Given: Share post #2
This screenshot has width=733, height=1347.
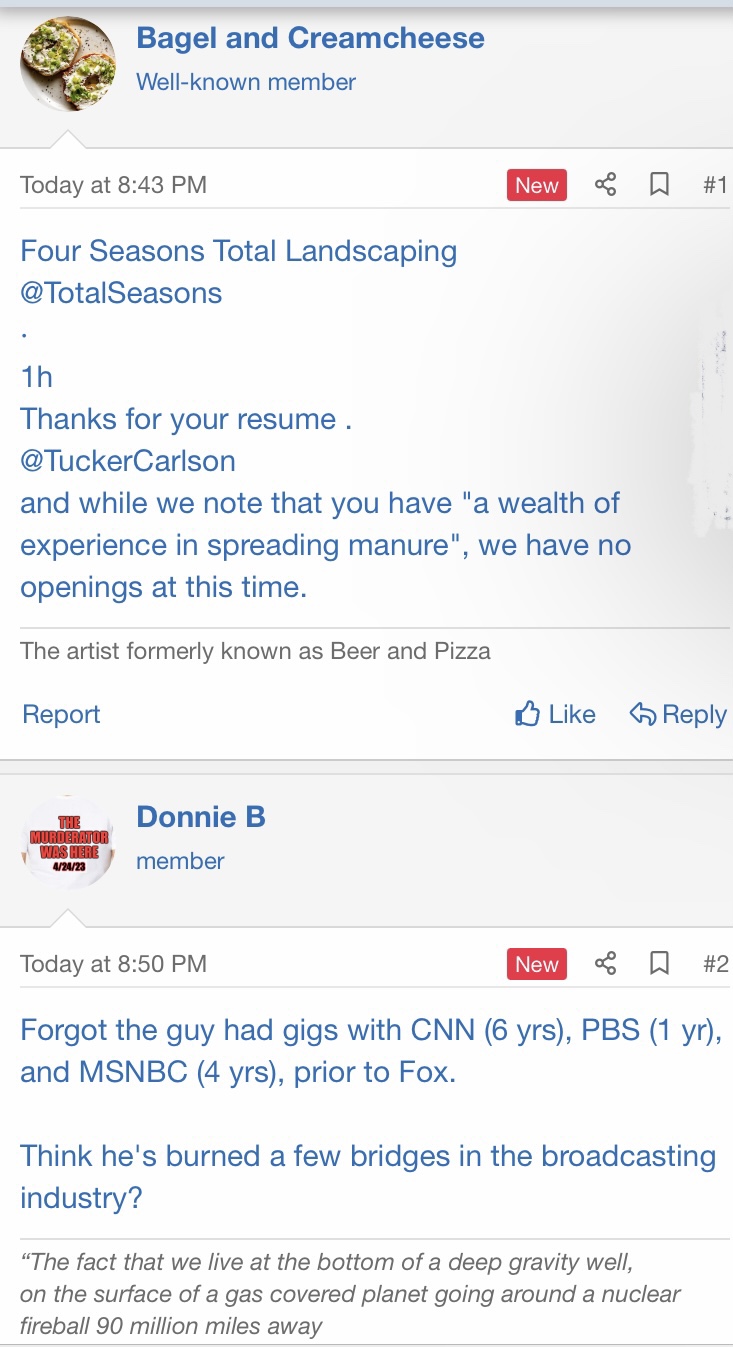Looking at the screenshot, I should (x=605, y=964).
